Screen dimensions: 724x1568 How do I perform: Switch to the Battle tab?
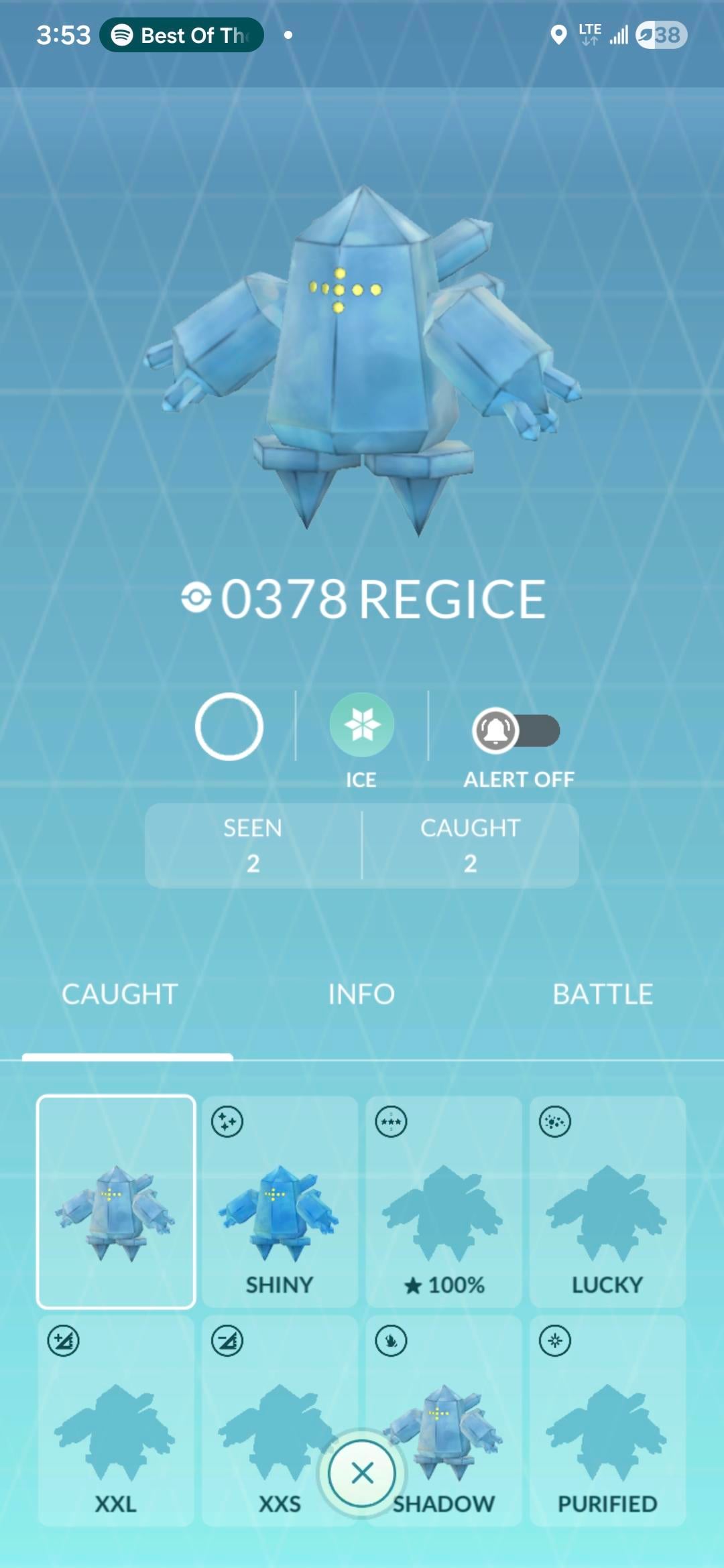tap(603, 994)
